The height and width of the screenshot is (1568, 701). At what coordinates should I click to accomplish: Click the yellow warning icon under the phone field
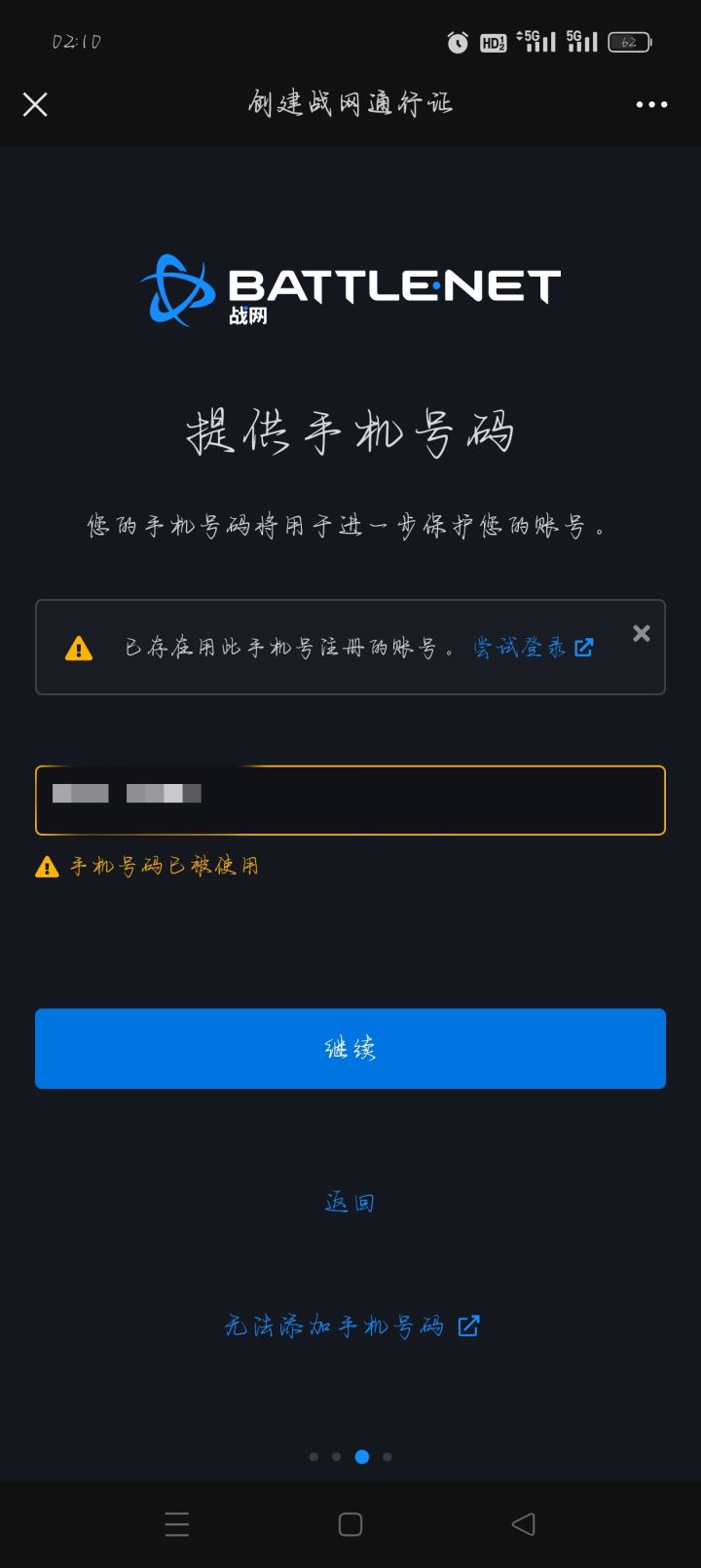[x=45, y=866]
